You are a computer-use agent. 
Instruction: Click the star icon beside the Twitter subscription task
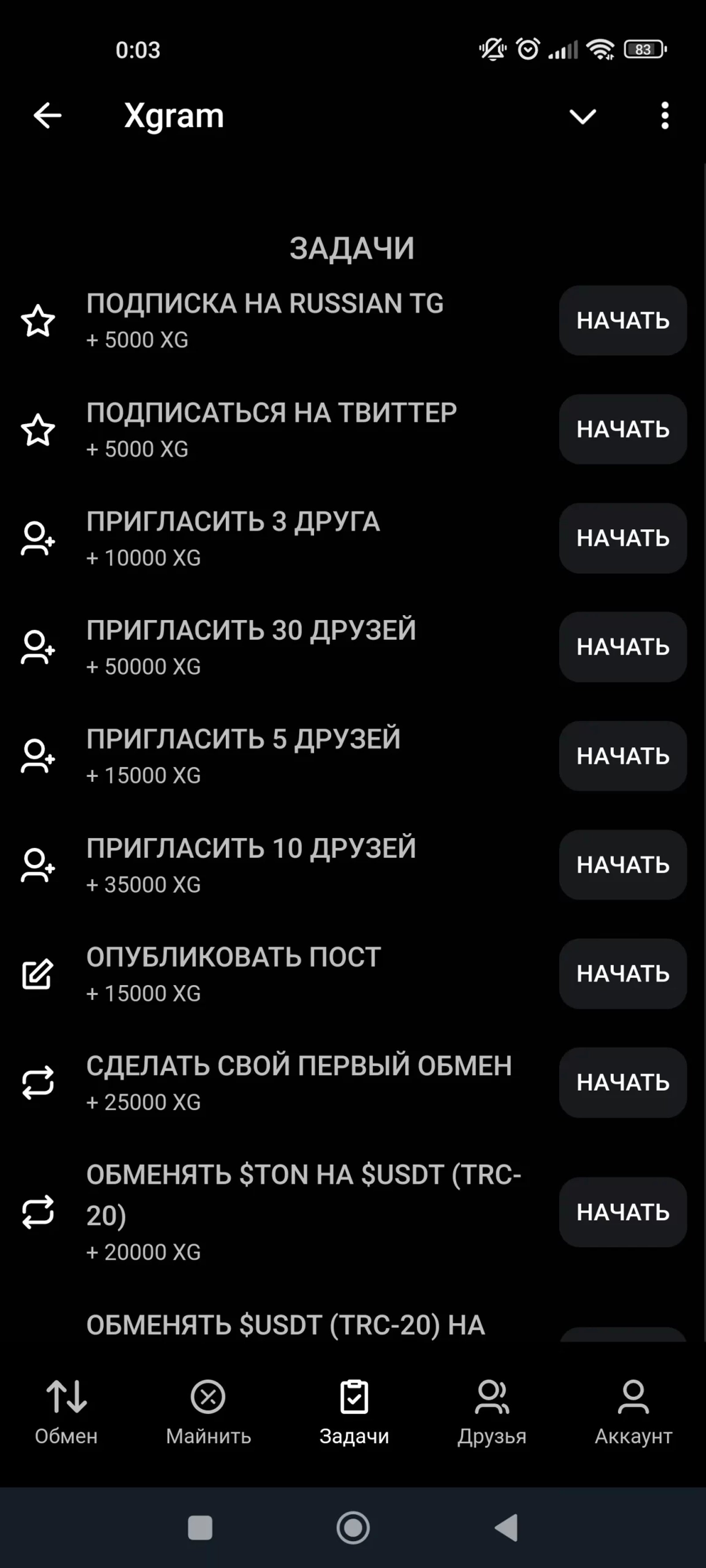click(x=37, y=430)
